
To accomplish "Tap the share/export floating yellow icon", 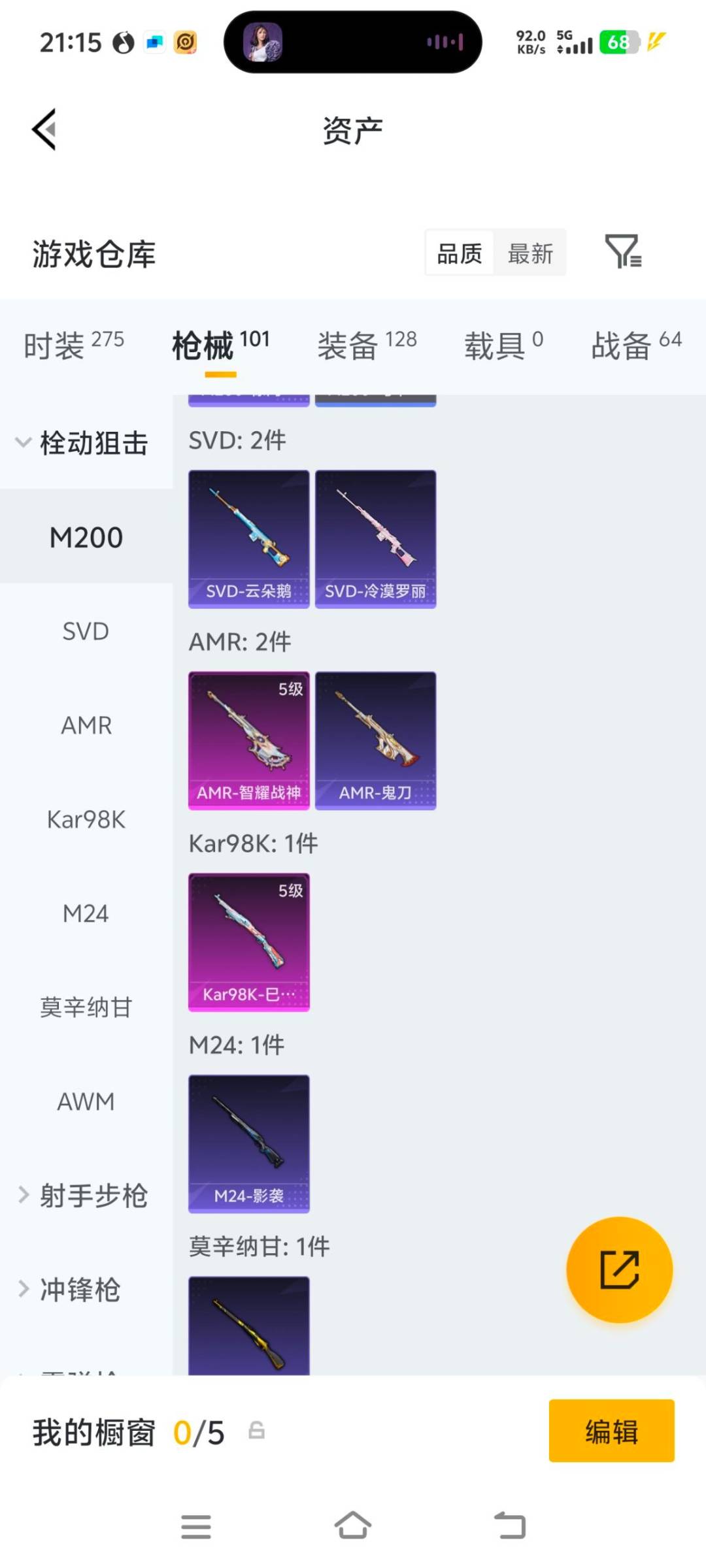I will click(619, 1269).
